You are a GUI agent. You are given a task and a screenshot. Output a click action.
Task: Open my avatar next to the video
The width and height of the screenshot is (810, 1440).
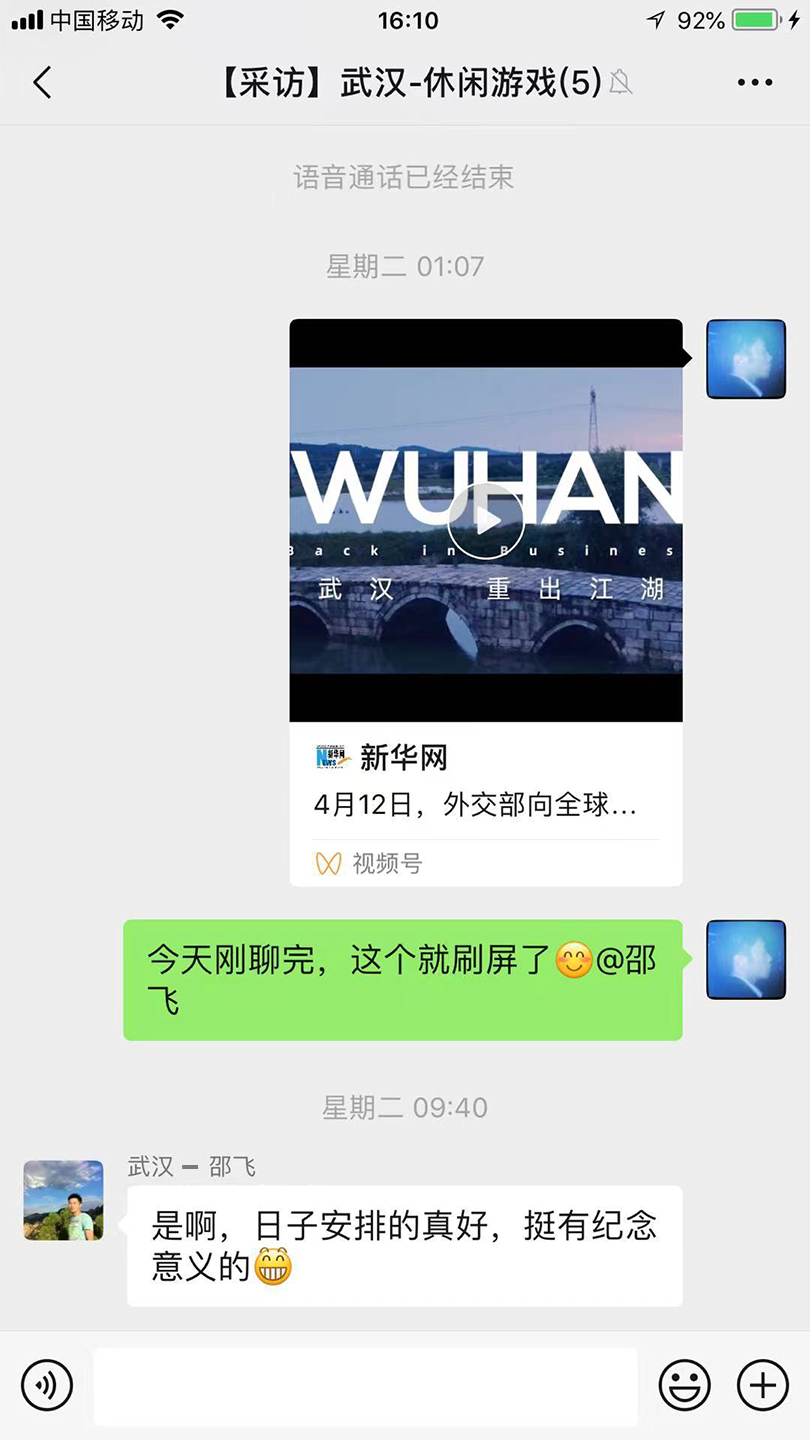[746, 360]
